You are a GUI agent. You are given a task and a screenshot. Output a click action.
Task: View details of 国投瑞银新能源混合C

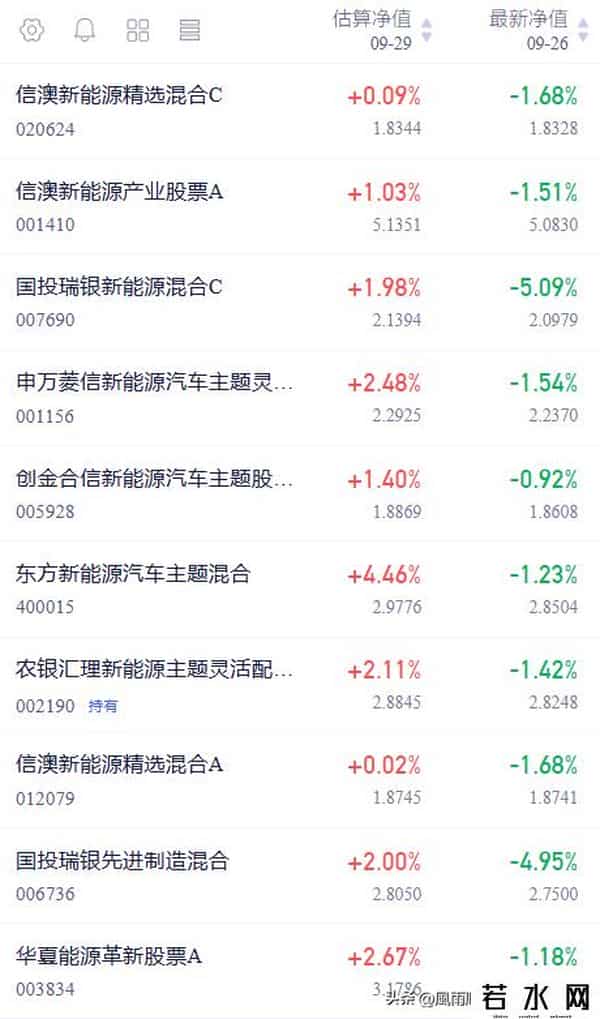click(119, 287)
